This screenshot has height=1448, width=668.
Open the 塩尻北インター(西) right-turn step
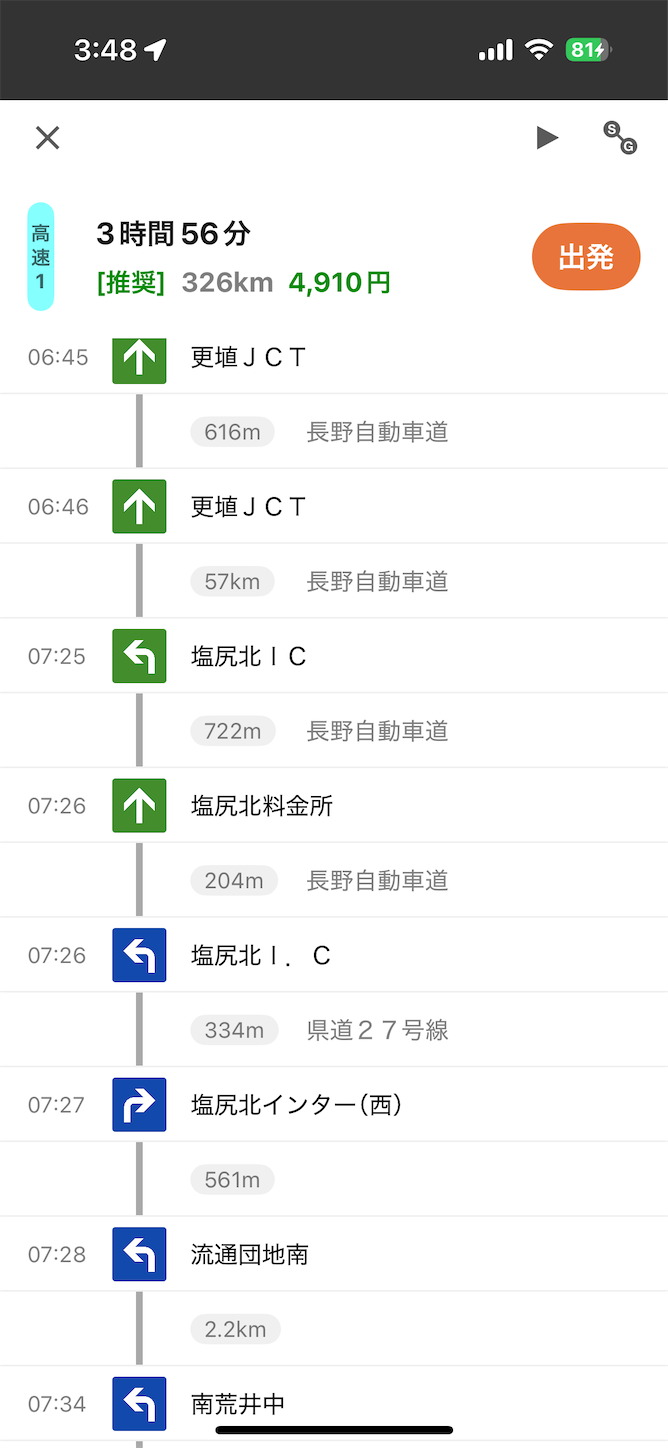(334, 1105)
